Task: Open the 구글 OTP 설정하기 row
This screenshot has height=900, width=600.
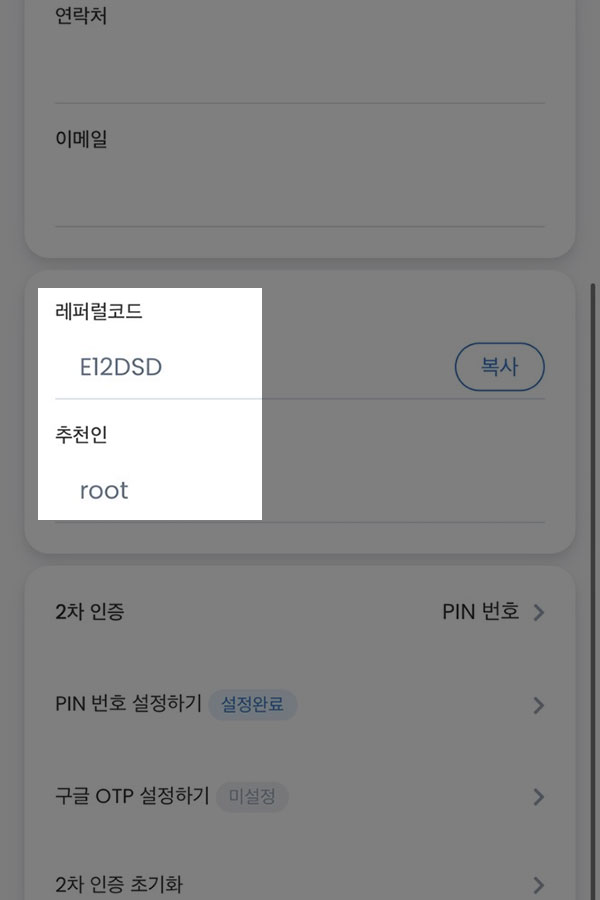Action: pyautogui.click(x=300, y=797)
